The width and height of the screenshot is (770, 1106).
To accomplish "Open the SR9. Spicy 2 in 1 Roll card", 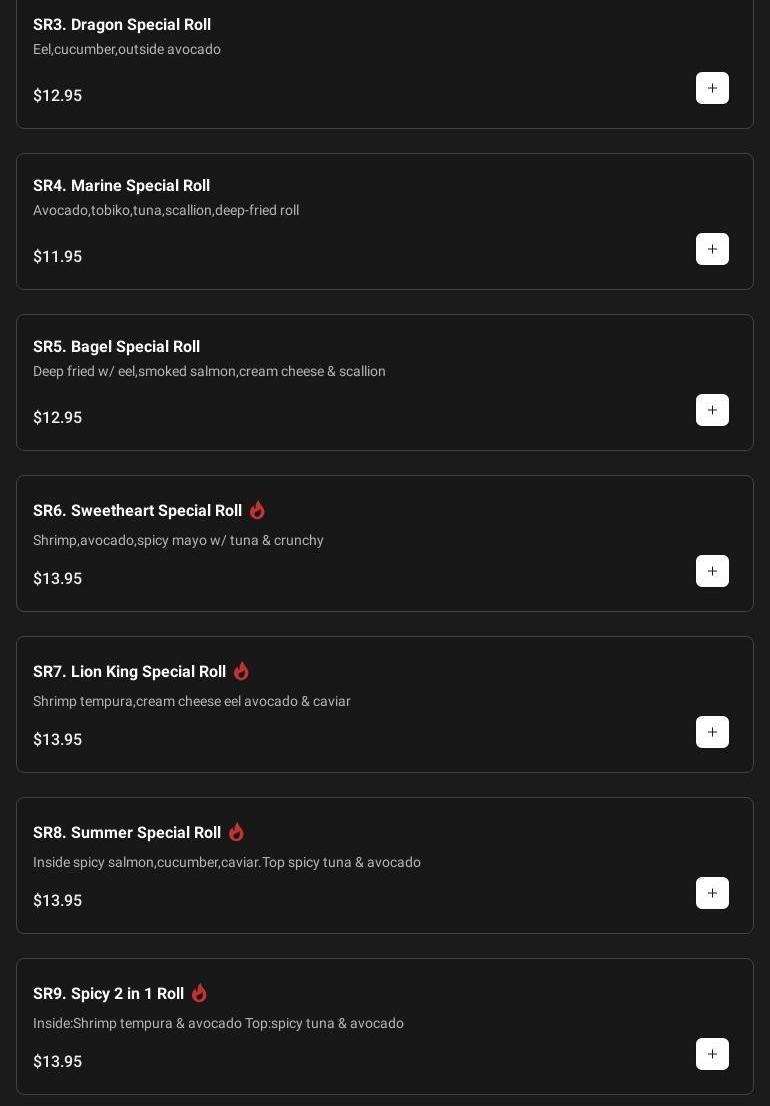I will coord(108,994).
